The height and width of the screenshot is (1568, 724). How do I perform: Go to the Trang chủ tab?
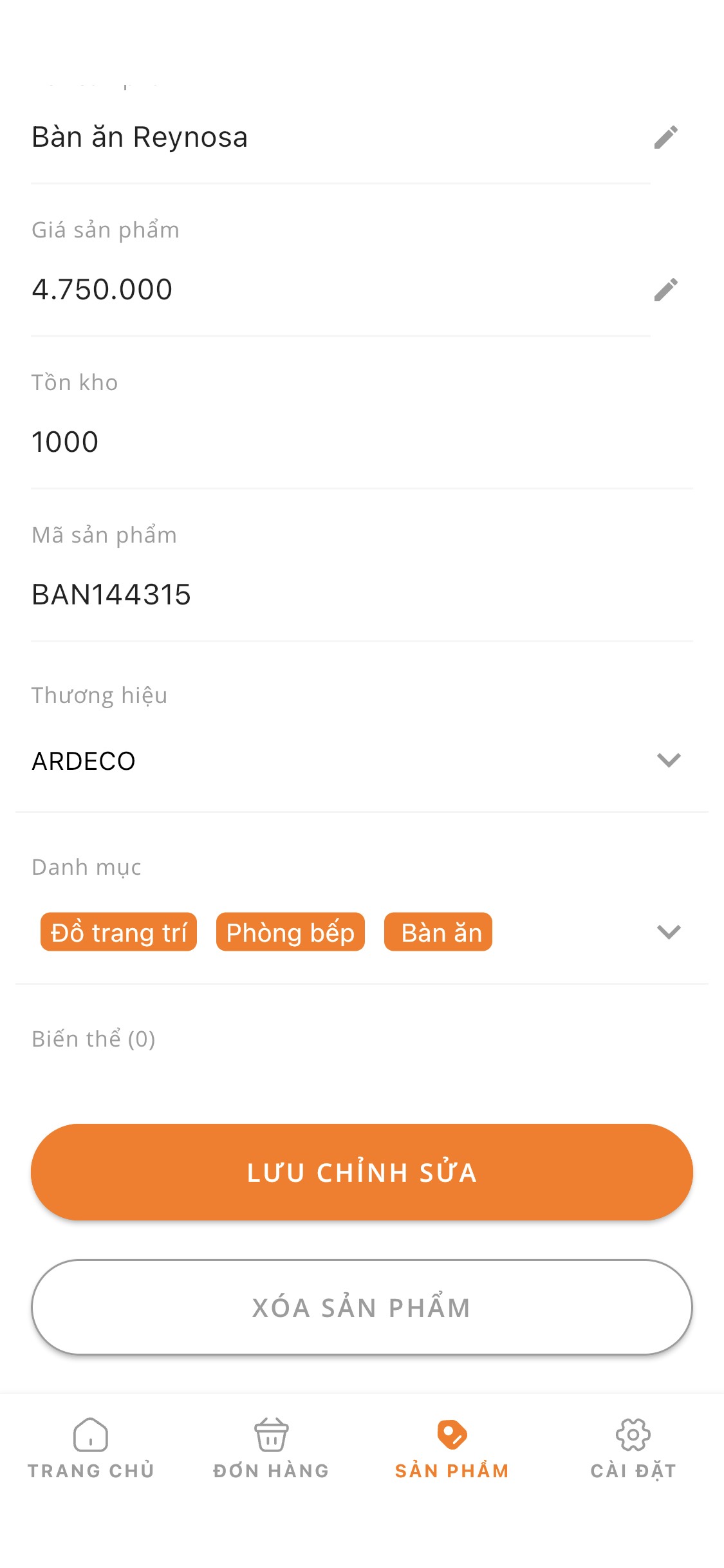pos(91,1448)
